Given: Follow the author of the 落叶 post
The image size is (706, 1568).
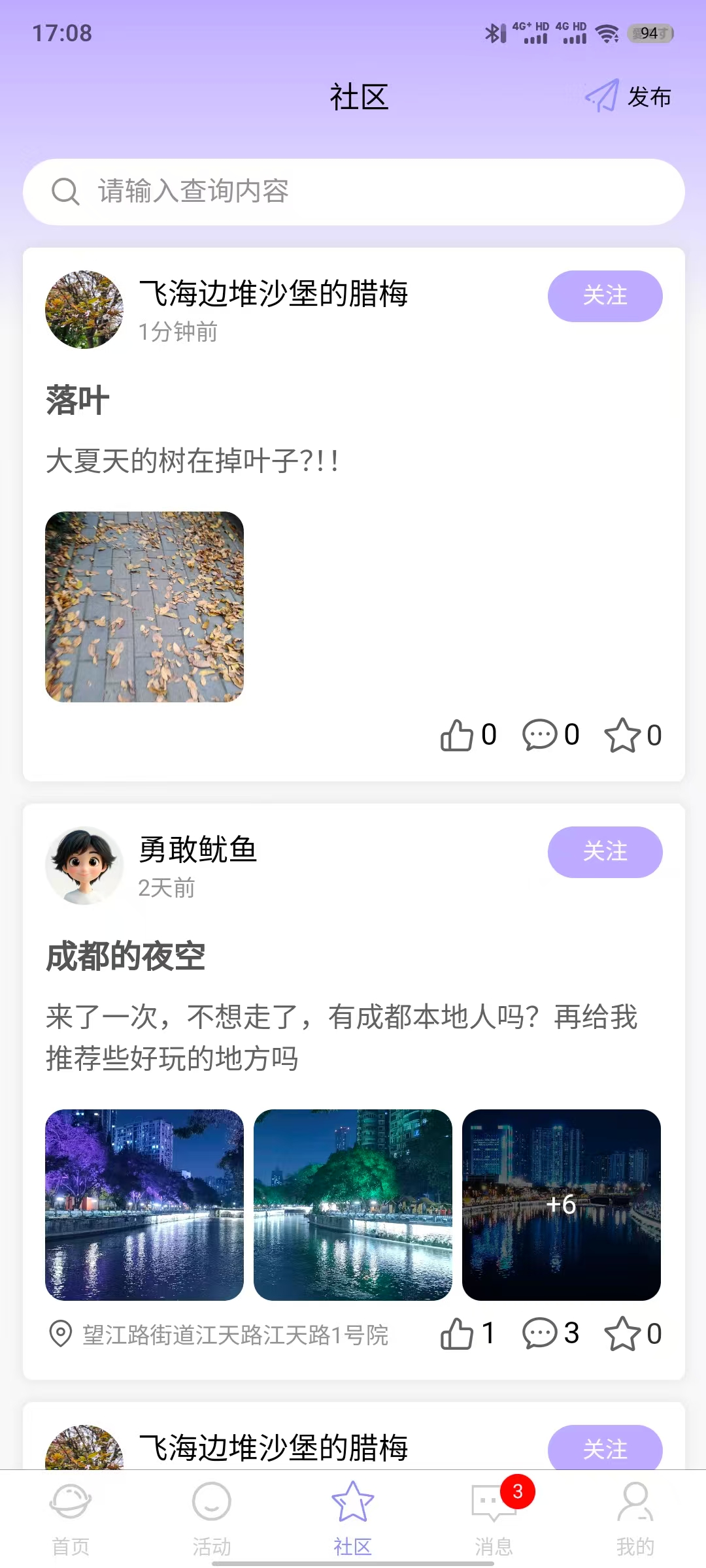Looking at the screenshot, I should pyautogui.click(x=605, y=296).
